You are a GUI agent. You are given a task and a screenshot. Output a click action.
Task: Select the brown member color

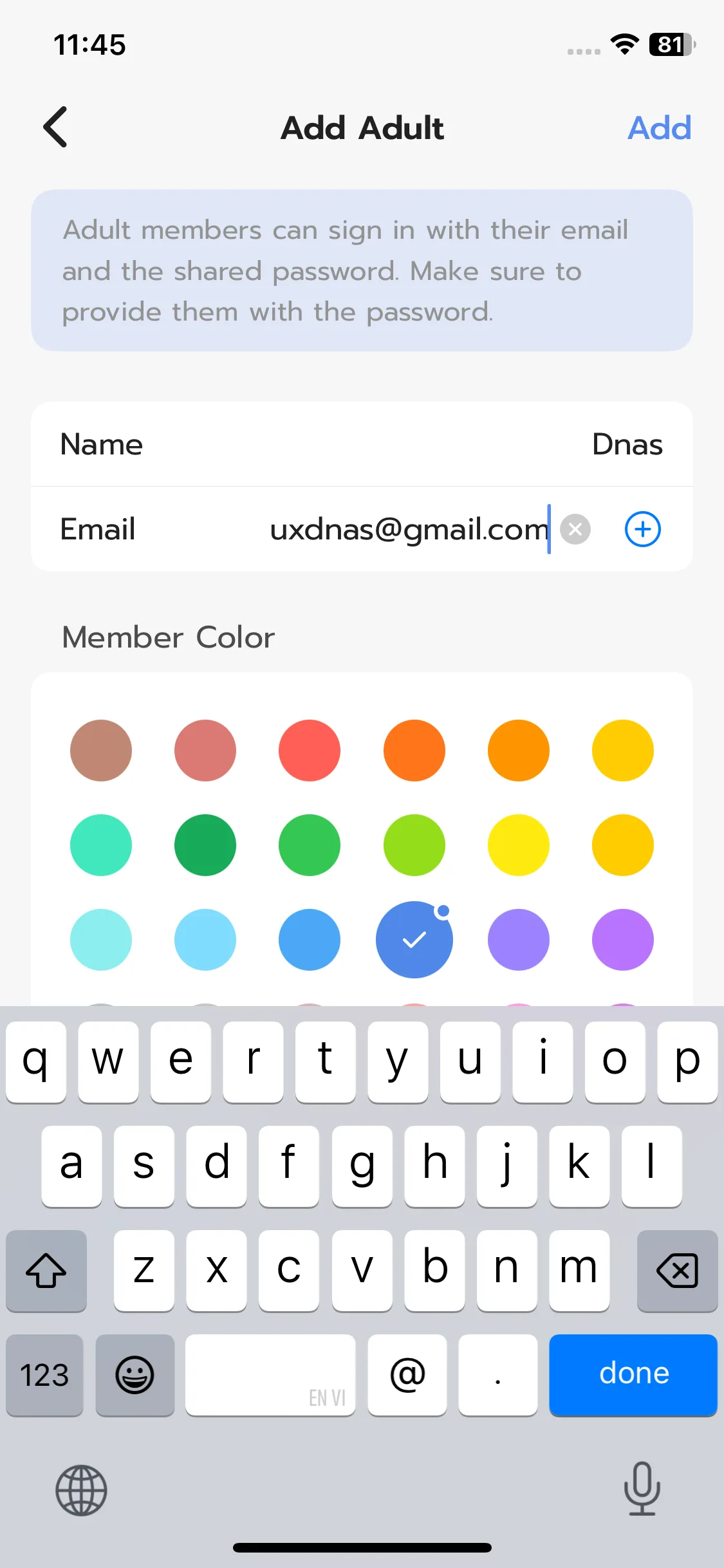coord(101,751)
